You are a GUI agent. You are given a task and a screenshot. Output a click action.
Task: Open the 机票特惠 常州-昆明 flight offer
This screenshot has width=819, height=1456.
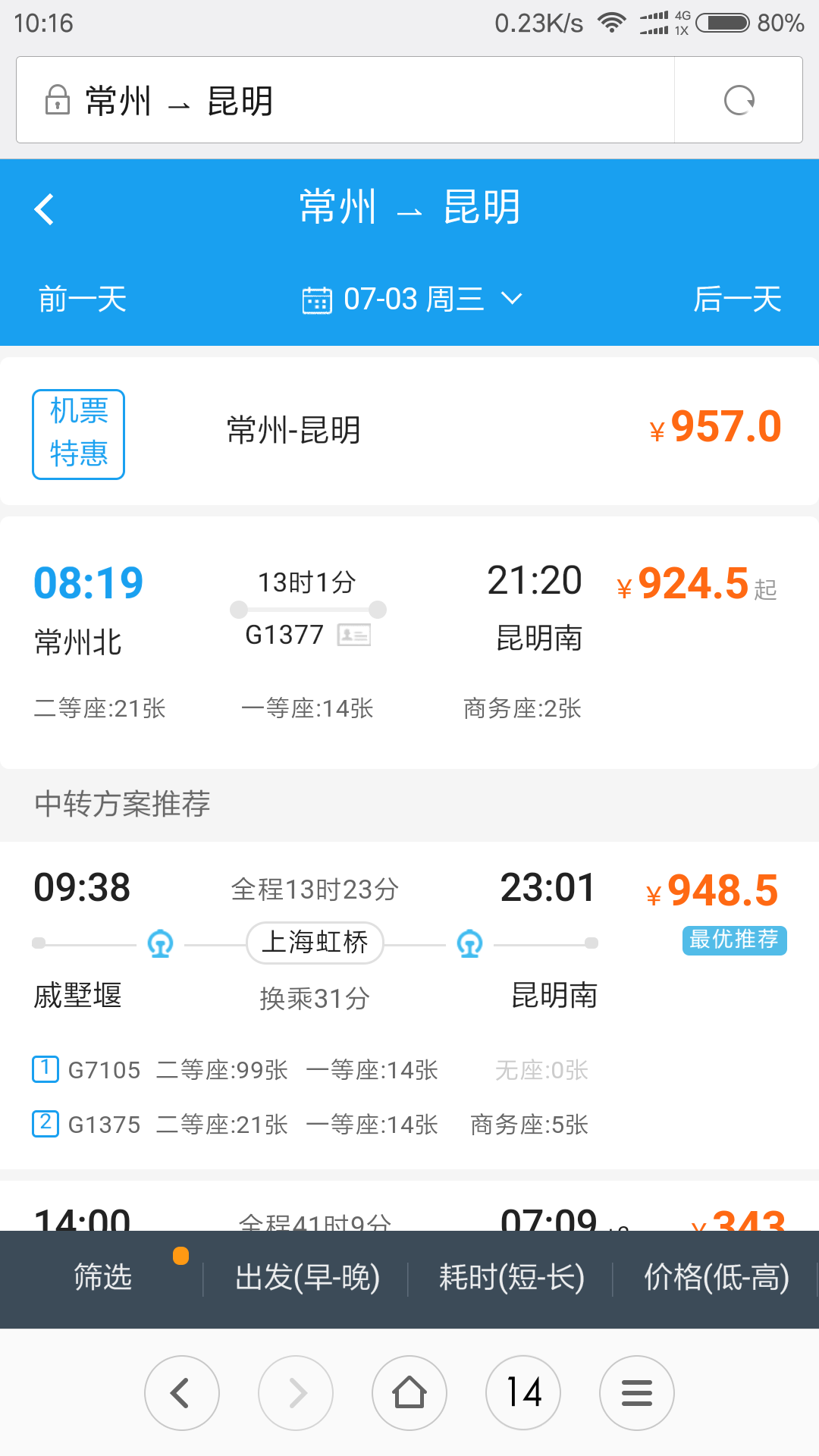pyautogui.click(x=409, y=430)
